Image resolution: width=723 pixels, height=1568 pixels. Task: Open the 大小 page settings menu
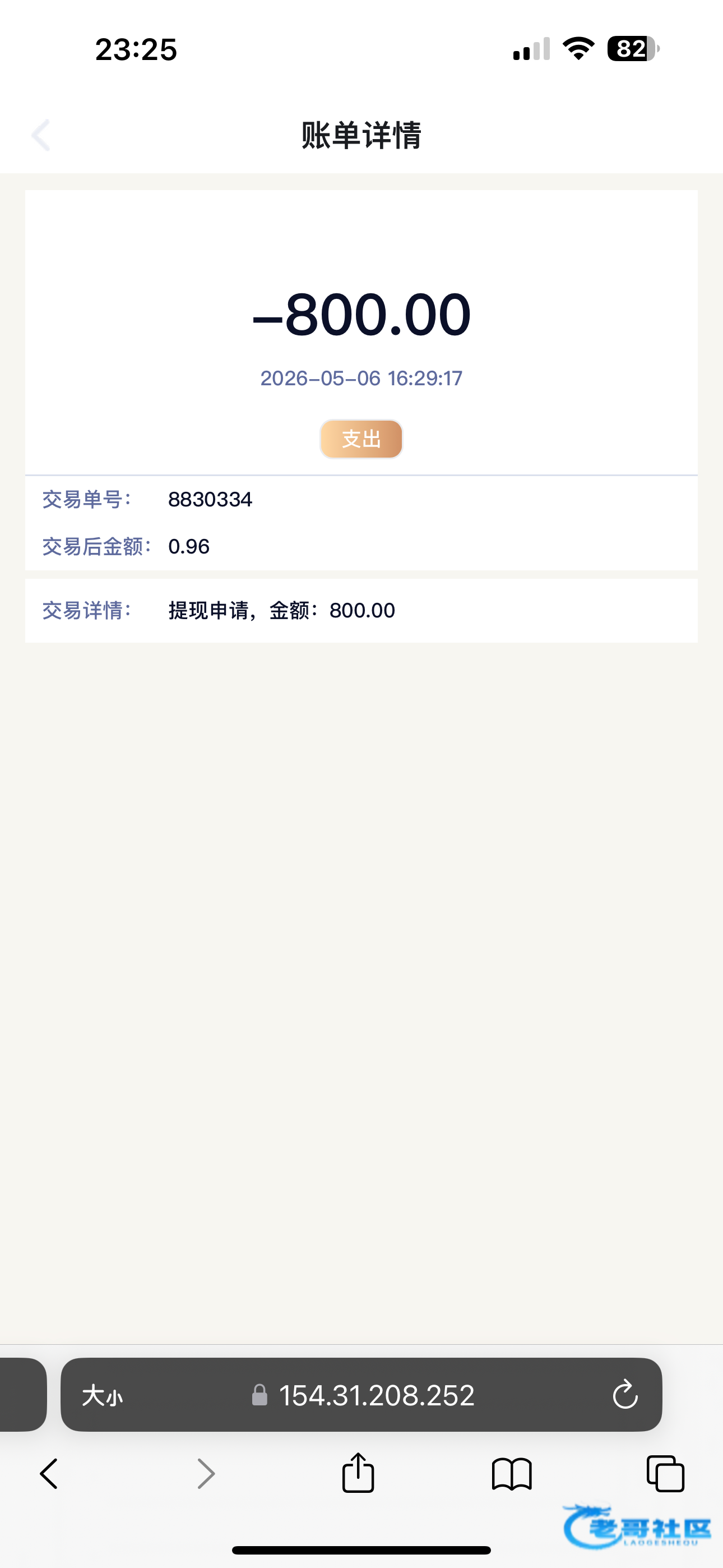pos(102,1395)
